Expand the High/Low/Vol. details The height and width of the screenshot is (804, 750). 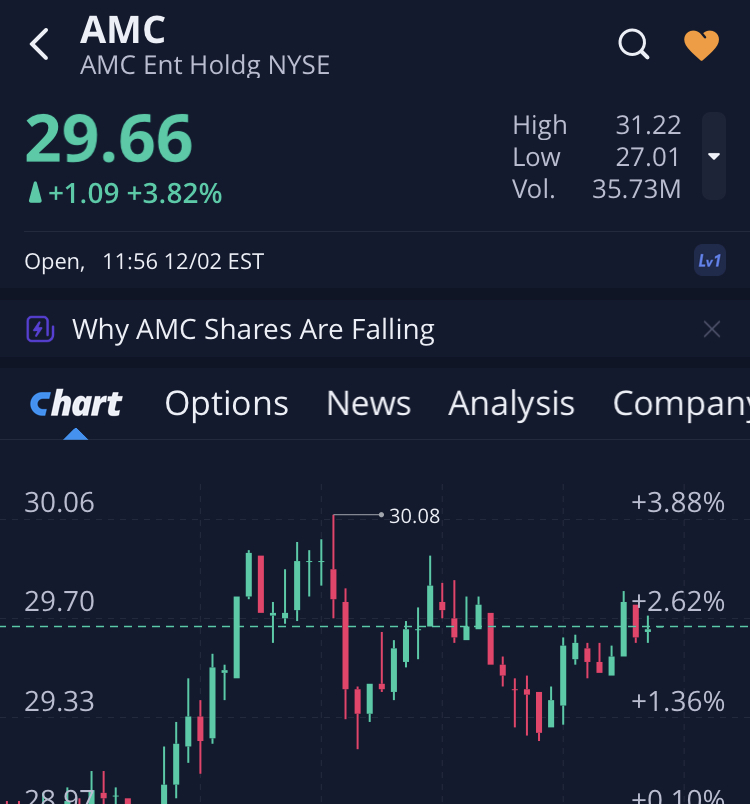click(x=713, y=157)
